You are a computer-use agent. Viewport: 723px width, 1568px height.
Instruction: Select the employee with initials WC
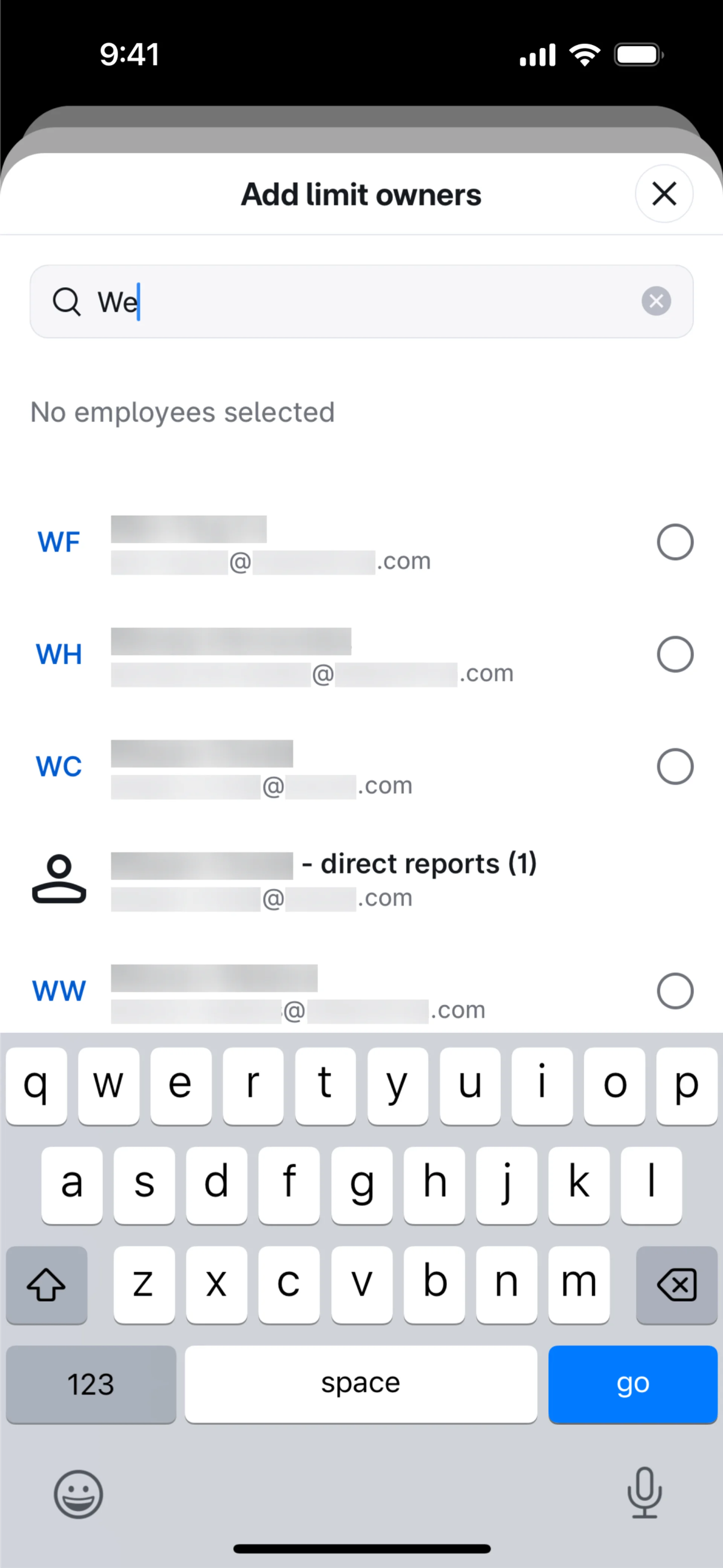pos(674,766)
